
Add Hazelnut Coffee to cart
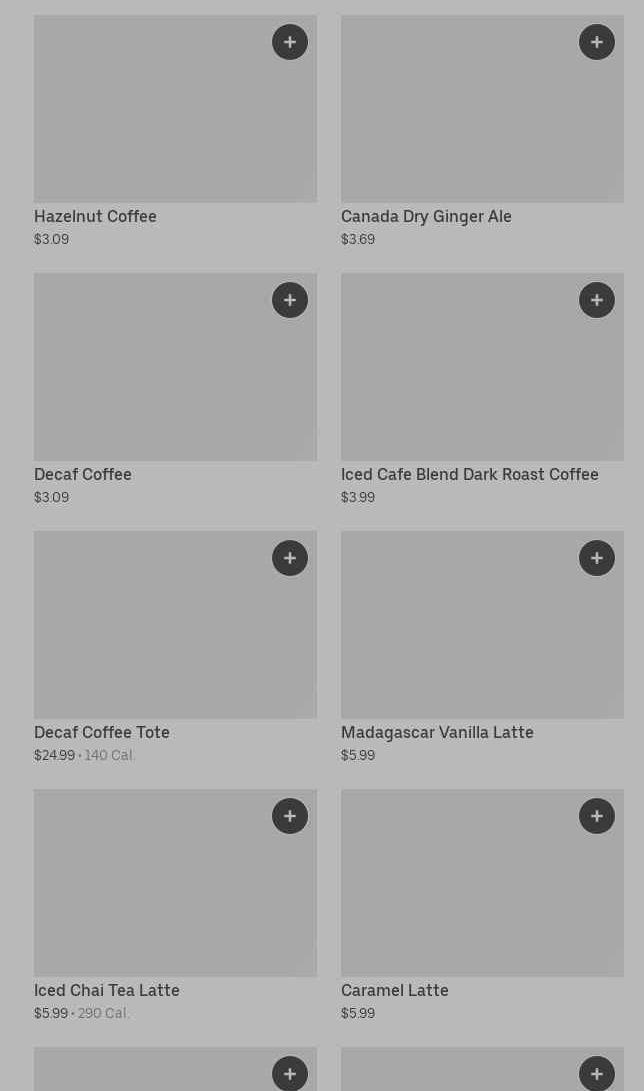coord(290,42)
